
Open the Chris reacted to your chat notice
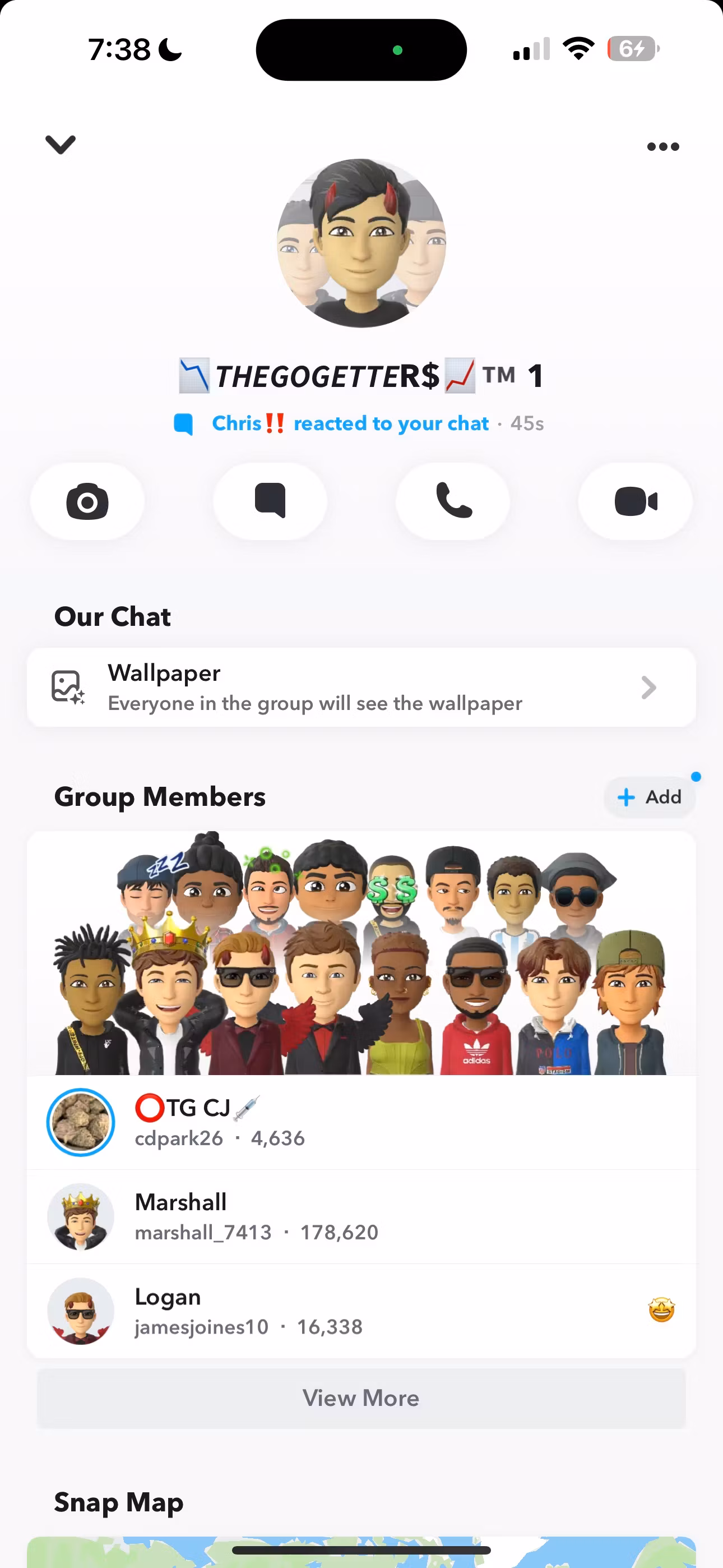[359, 423]
